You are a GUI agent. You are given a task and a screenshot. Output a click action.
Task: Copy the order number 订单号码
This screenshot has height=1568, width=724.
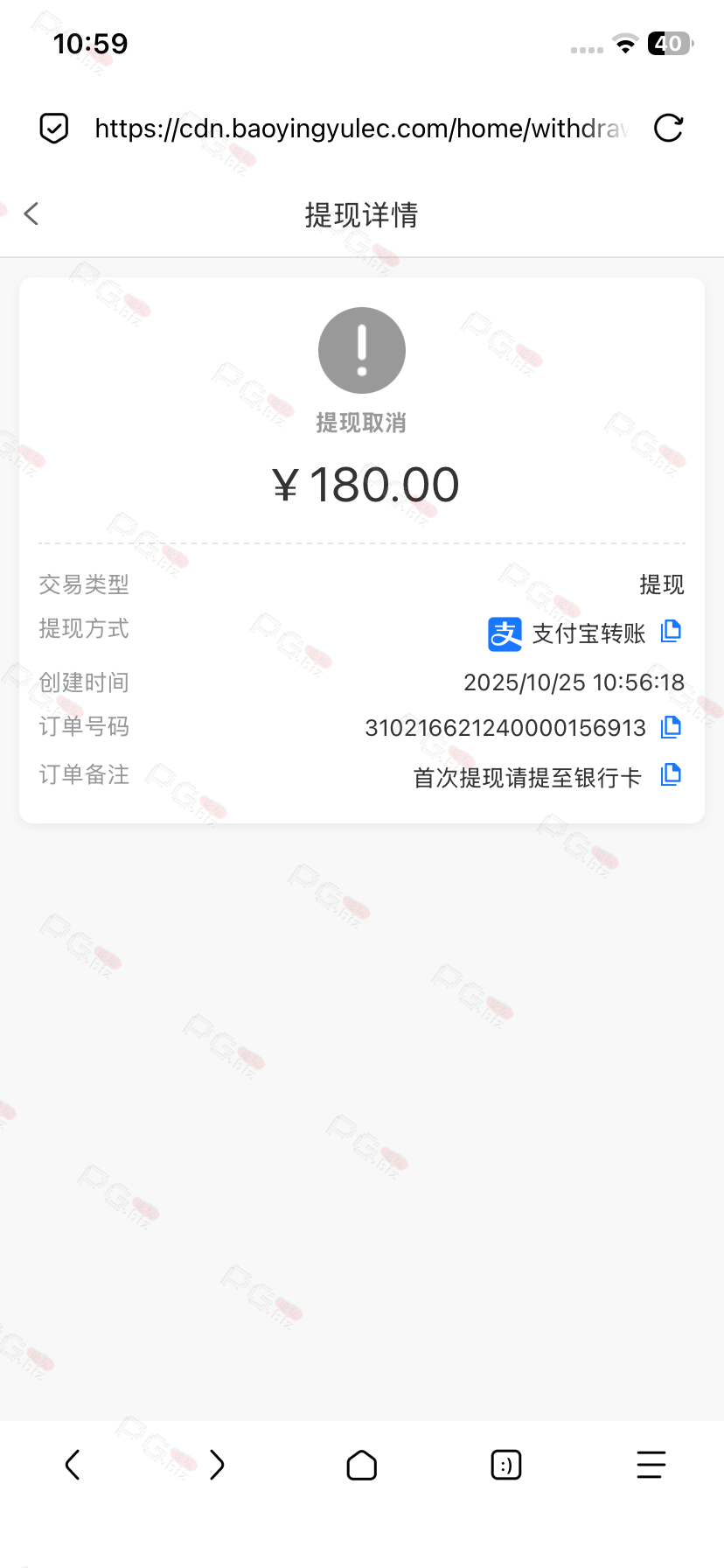pos(671,727)
